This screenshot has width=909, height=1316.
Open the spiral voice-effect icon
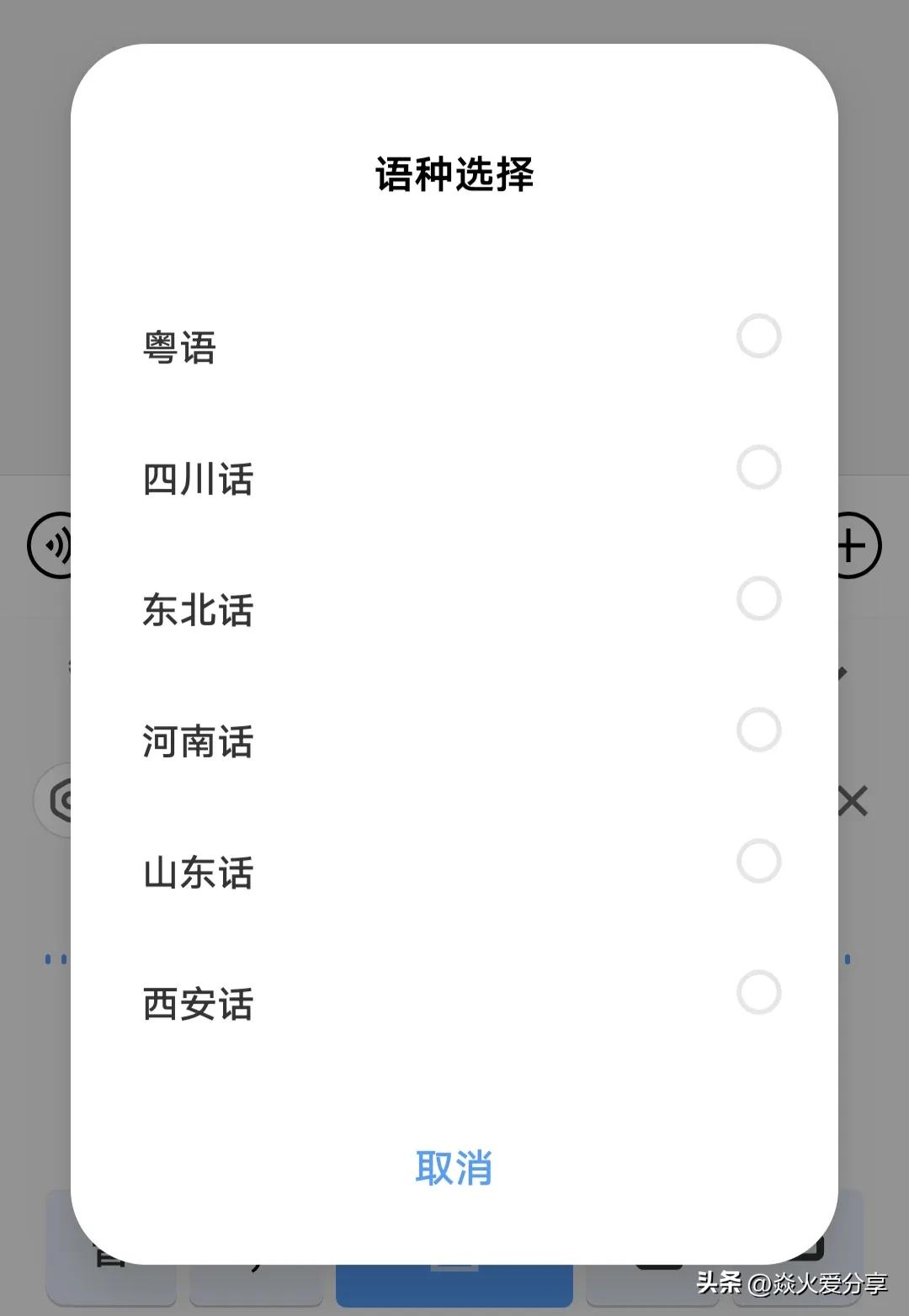57,799
